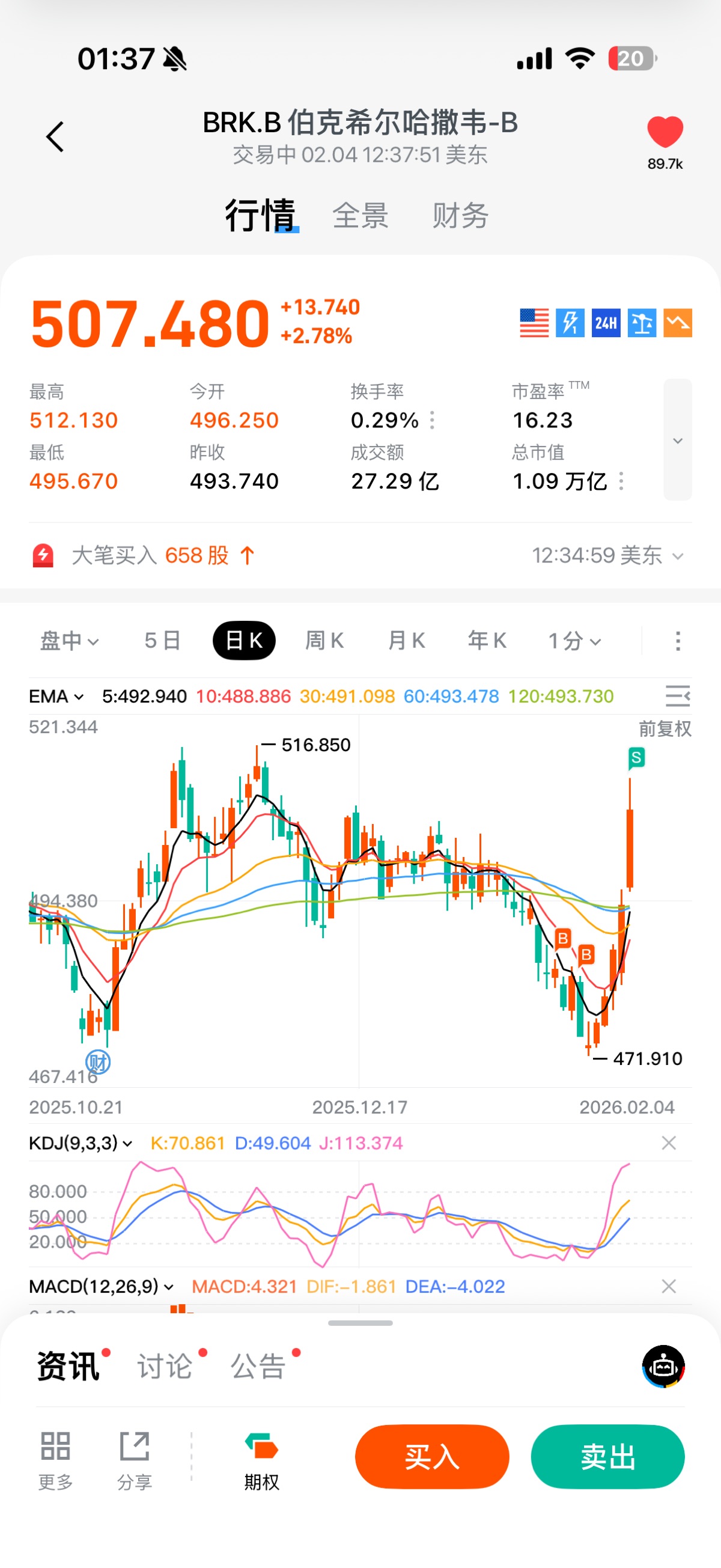Open the 1分 interval dropdown

tap(574, 640)
